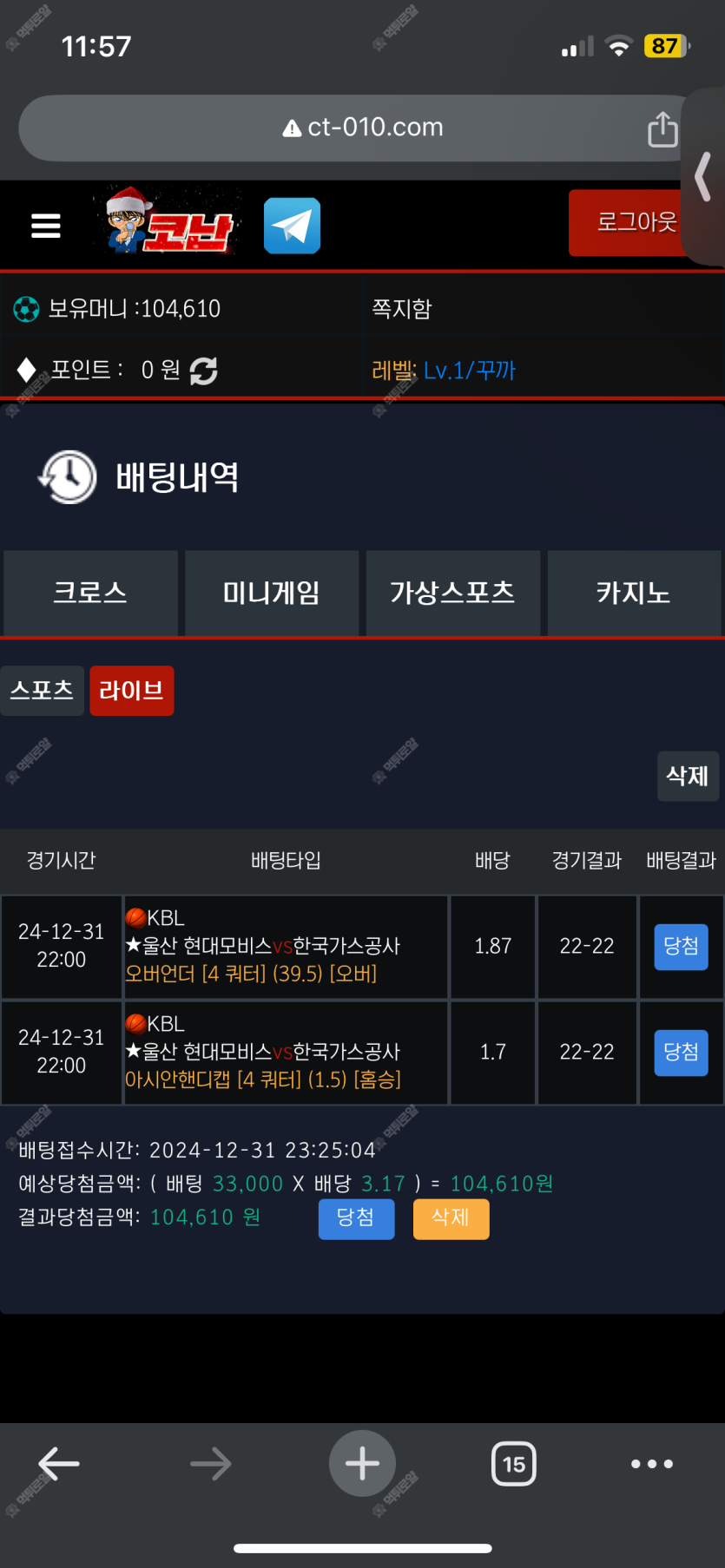Image resolution: width=725 pixels, height=1568 pixels.
Task: Share this page from the address bar
Action: point(662,129)
